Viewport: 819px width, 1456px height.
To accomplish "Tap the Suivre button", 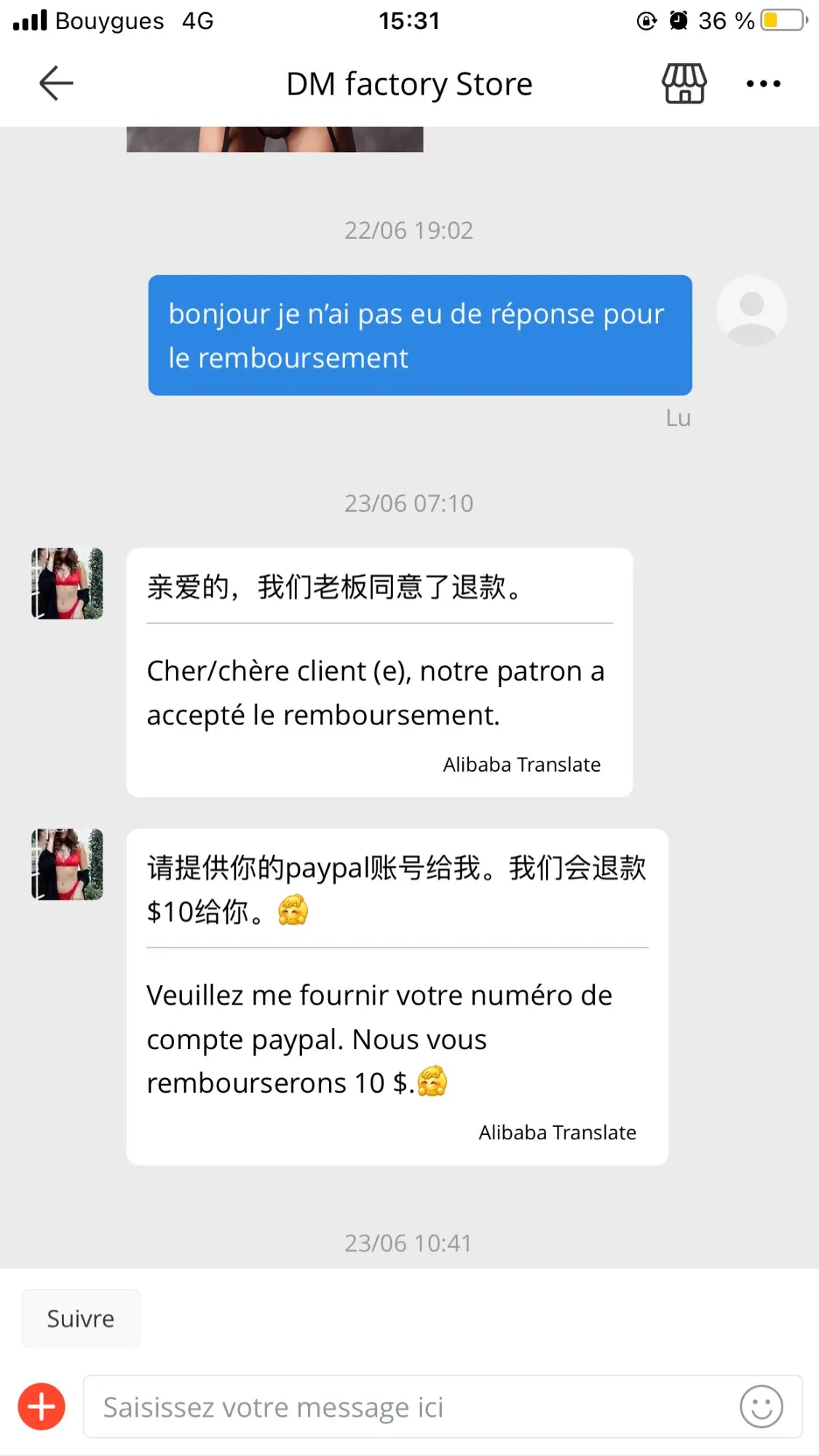I will 81,1318.
